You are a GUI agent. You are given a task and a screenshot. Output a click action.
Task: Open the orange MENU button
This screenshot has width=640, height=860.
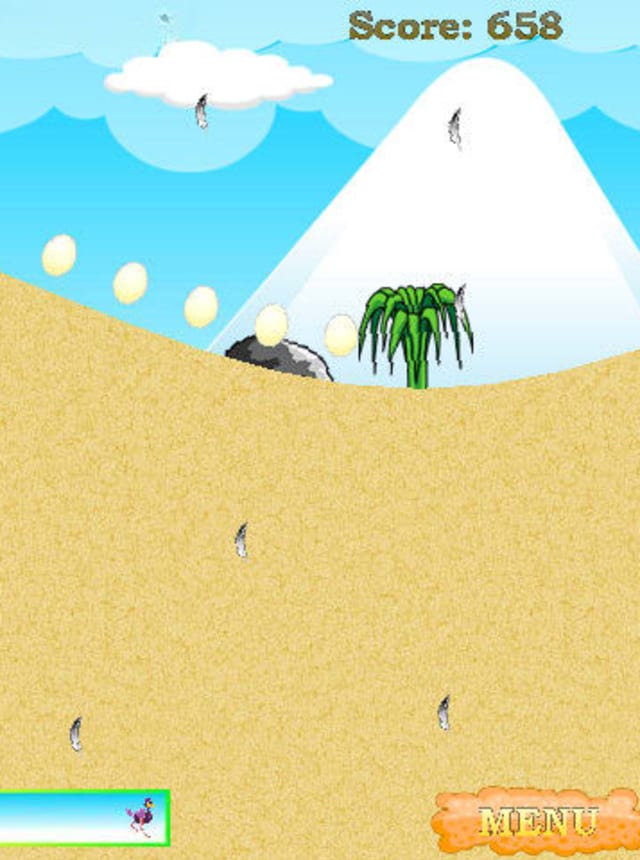click(x=537, y=821)
